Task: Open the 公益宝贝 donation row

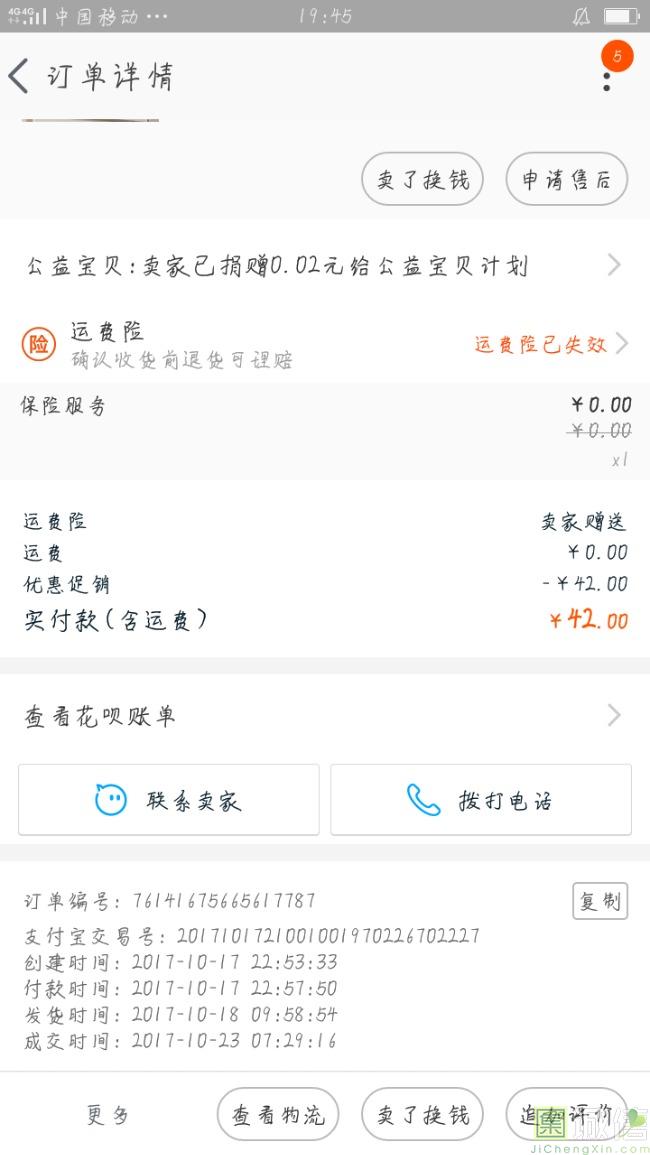Action: (x=325, y=265)
